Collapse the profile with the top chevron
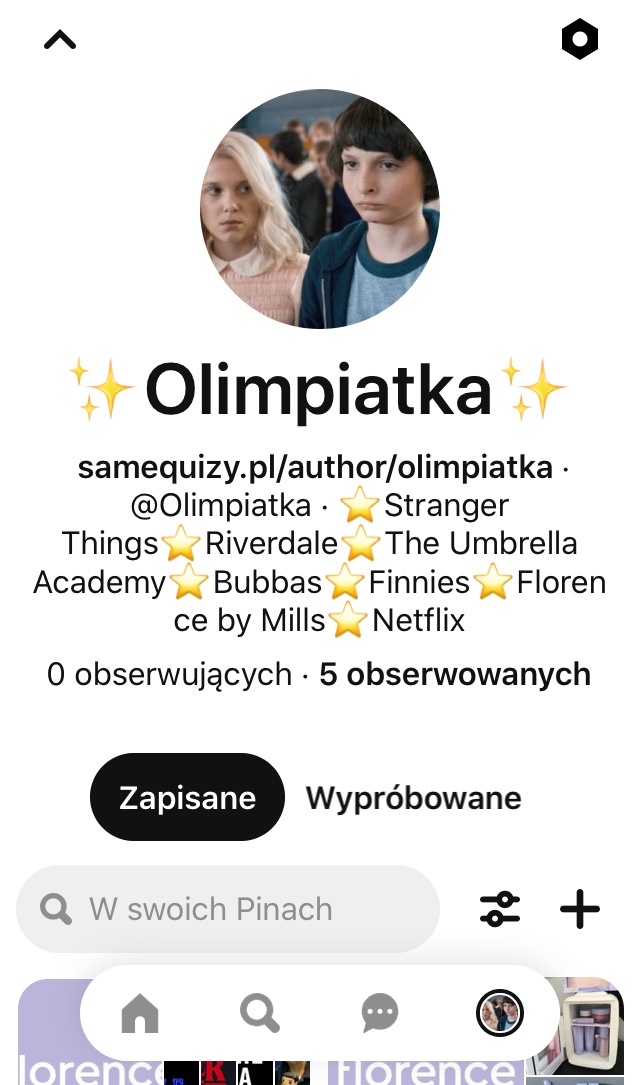The width and height of the screenshot is (640, 1085). [x=60, y=40]
